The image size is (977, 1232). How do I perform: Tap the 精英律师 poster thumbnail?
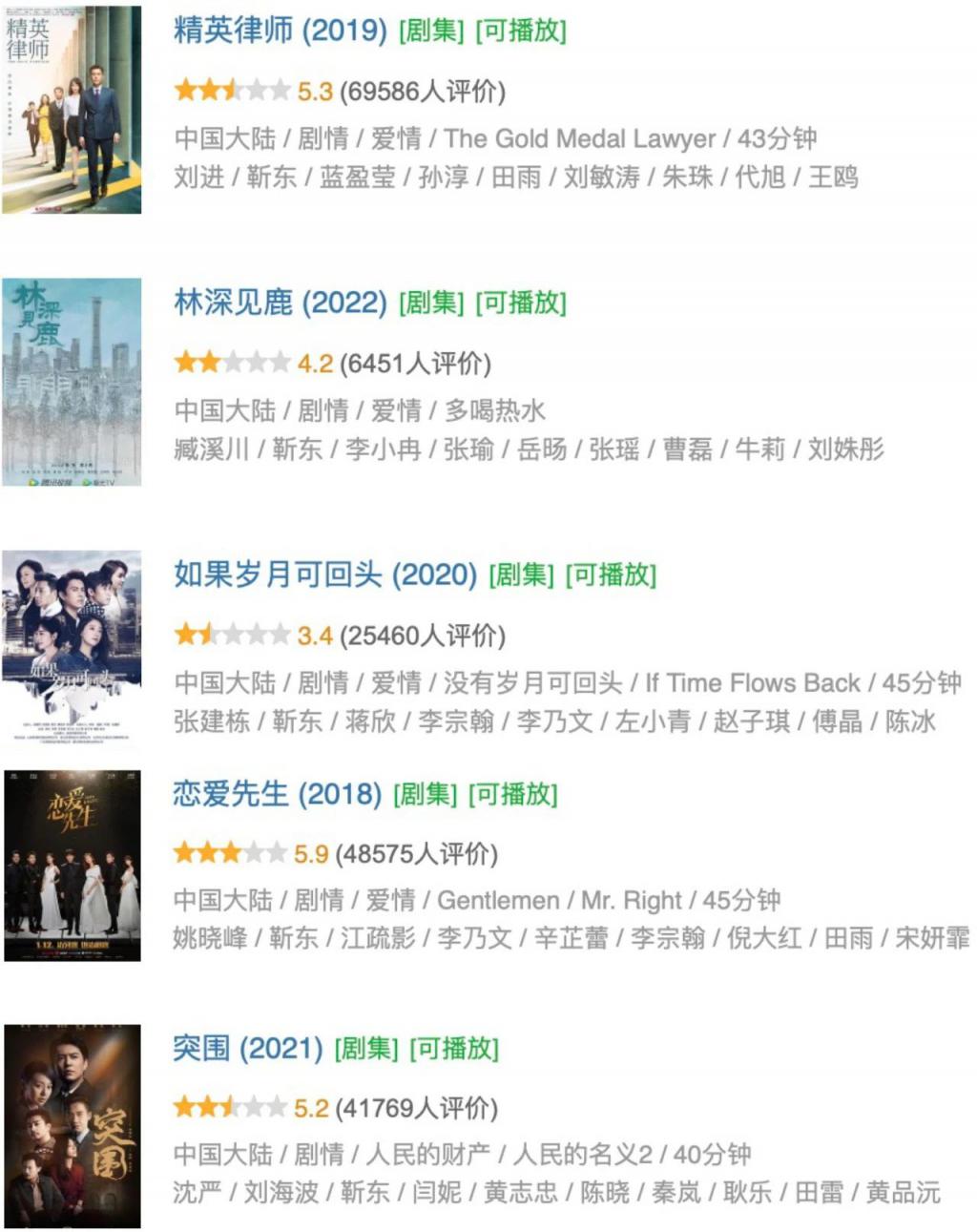click(x=72, y=109)
